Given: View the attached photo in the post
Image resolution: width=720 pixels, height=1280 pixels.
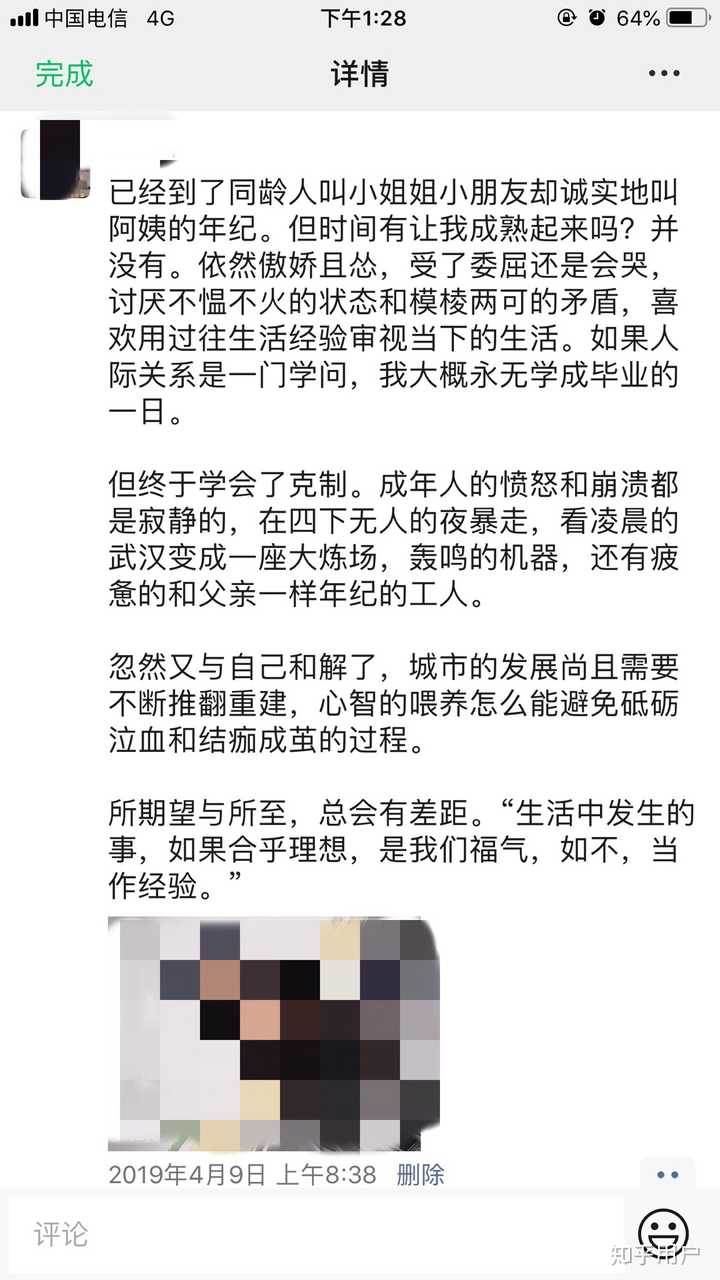Looking at the screenshot, I should pos(274,1034).
